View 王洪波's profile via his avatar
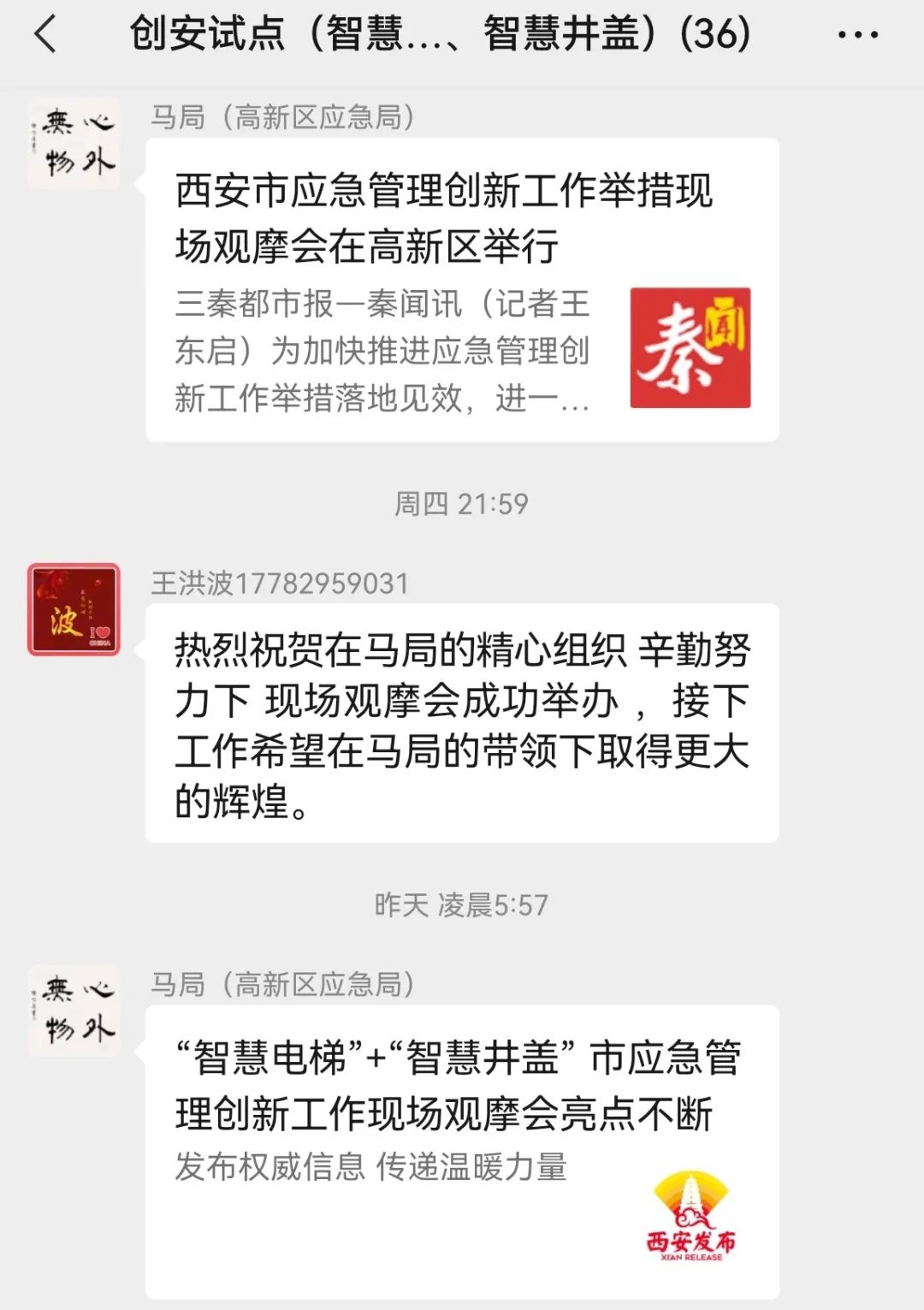The height and width of the screenshot is (1310, 924). pos(74,609)
